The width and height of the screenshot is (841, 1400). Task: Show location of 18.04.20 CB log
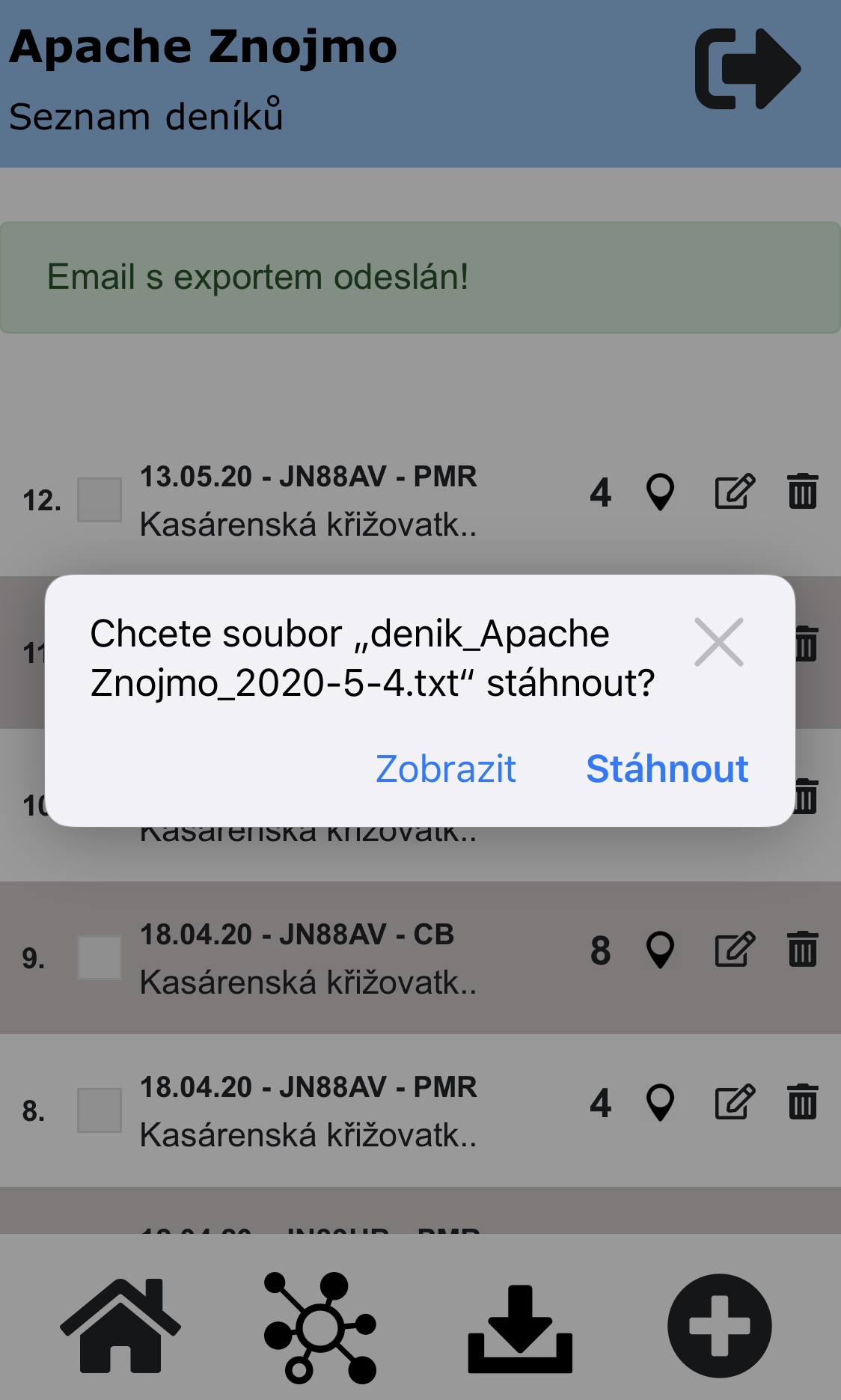pos(660,950)
